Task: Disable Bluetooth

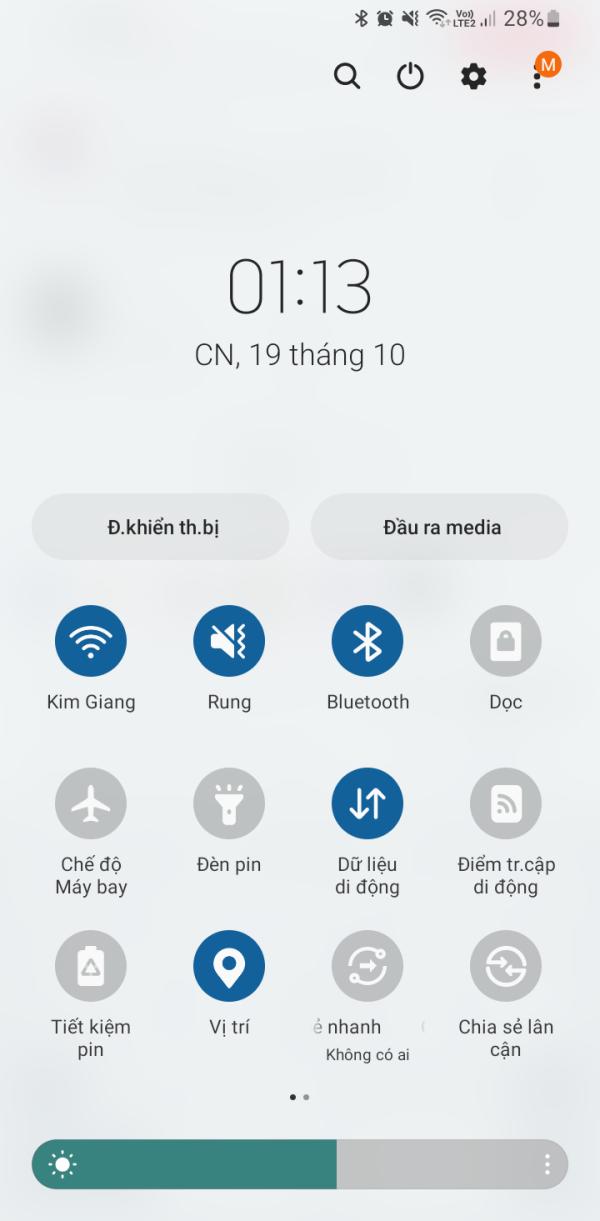Action: [x=367, y=641]
